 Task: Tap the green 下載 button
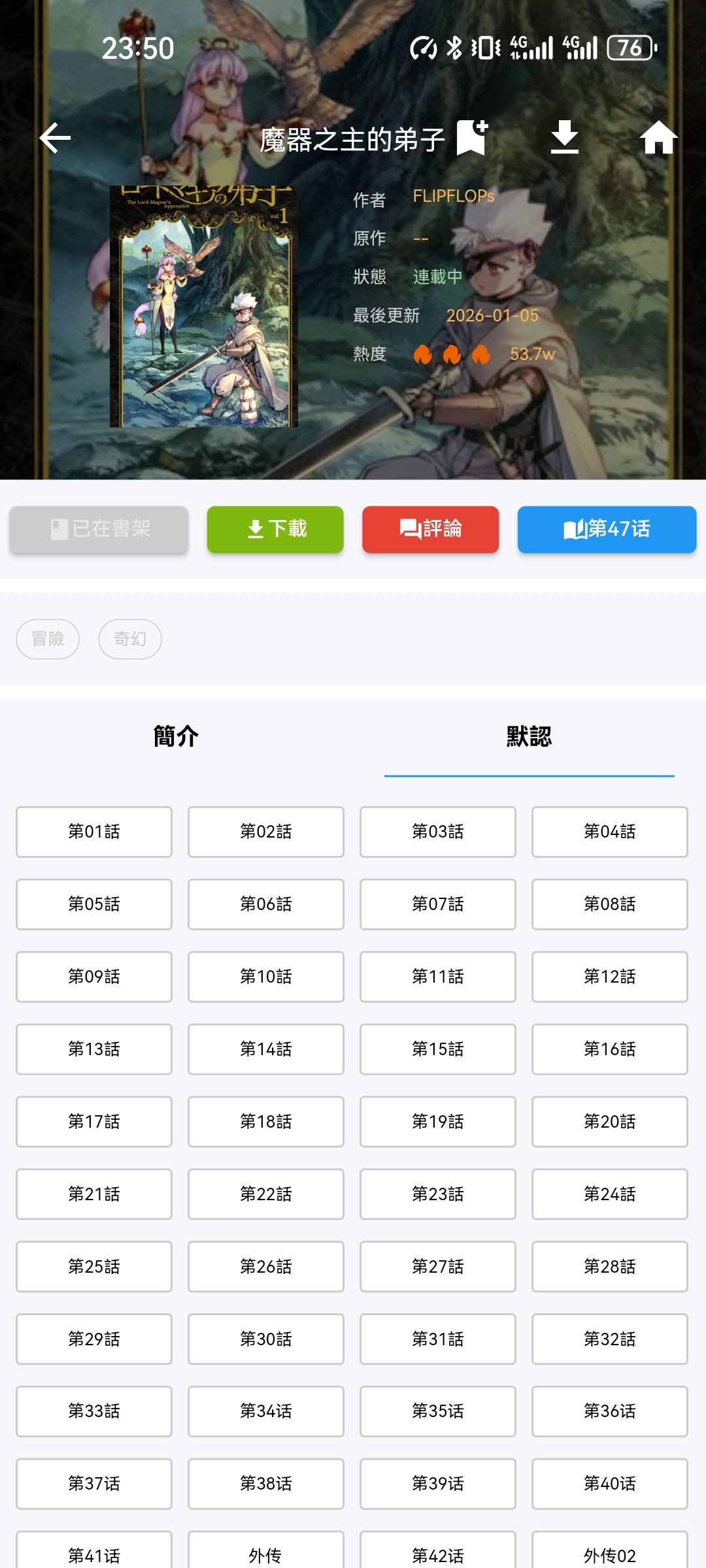275,529
